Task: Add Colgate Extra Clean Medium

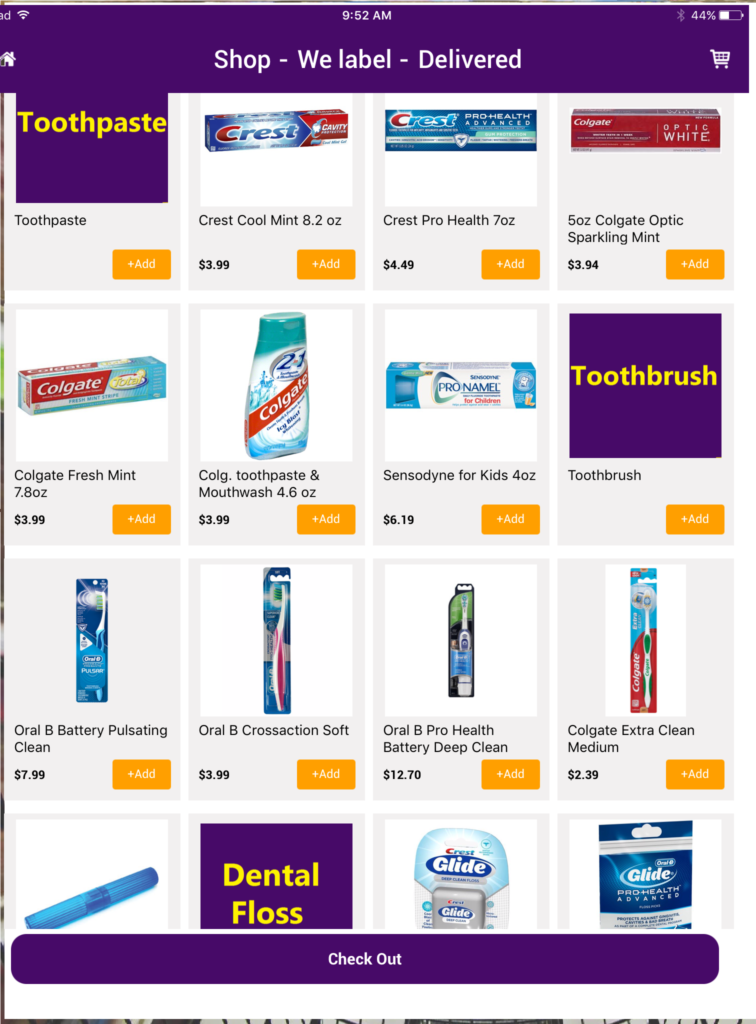Action: [695, 774]
